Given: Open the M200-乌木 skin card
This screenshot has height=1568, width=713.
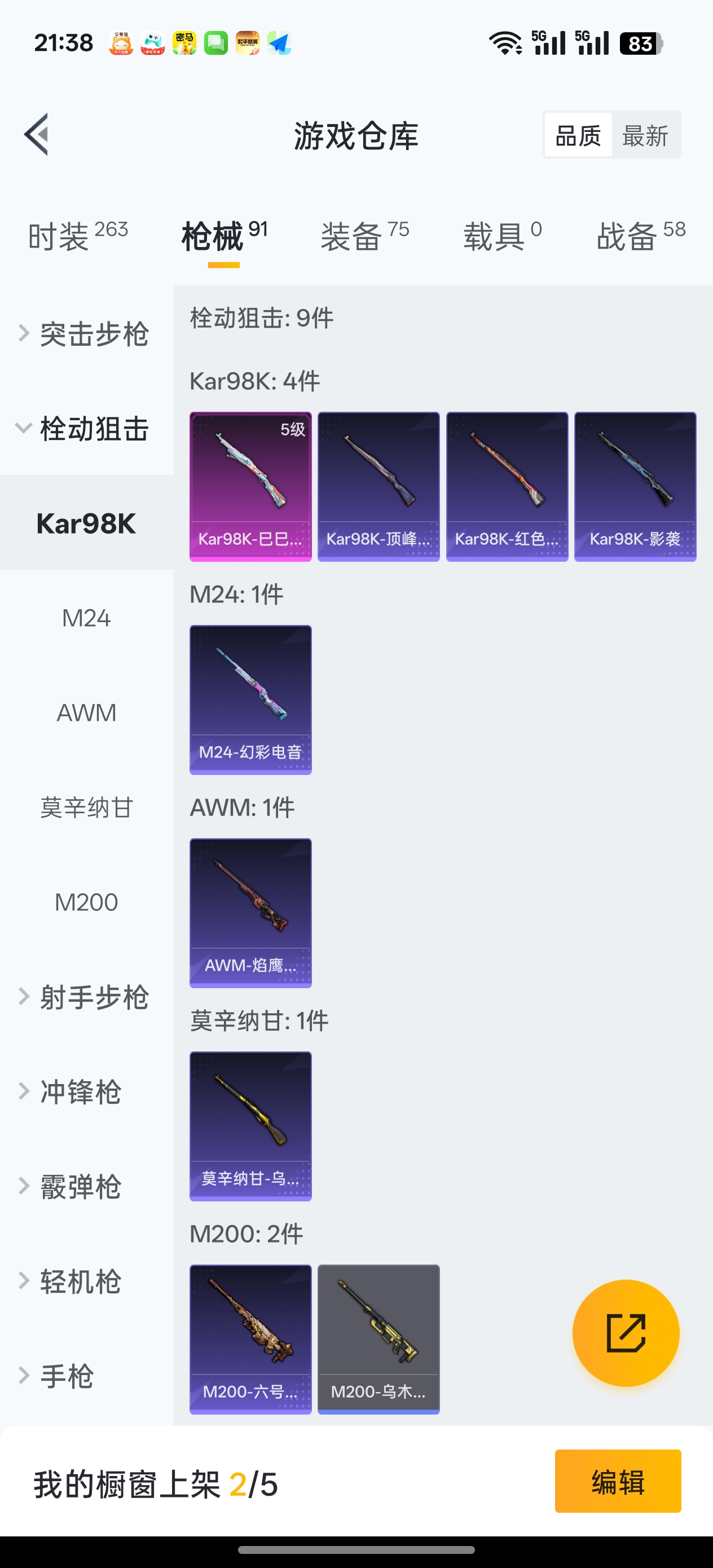Looking at the screenshot, I should tap(378, 1339).
